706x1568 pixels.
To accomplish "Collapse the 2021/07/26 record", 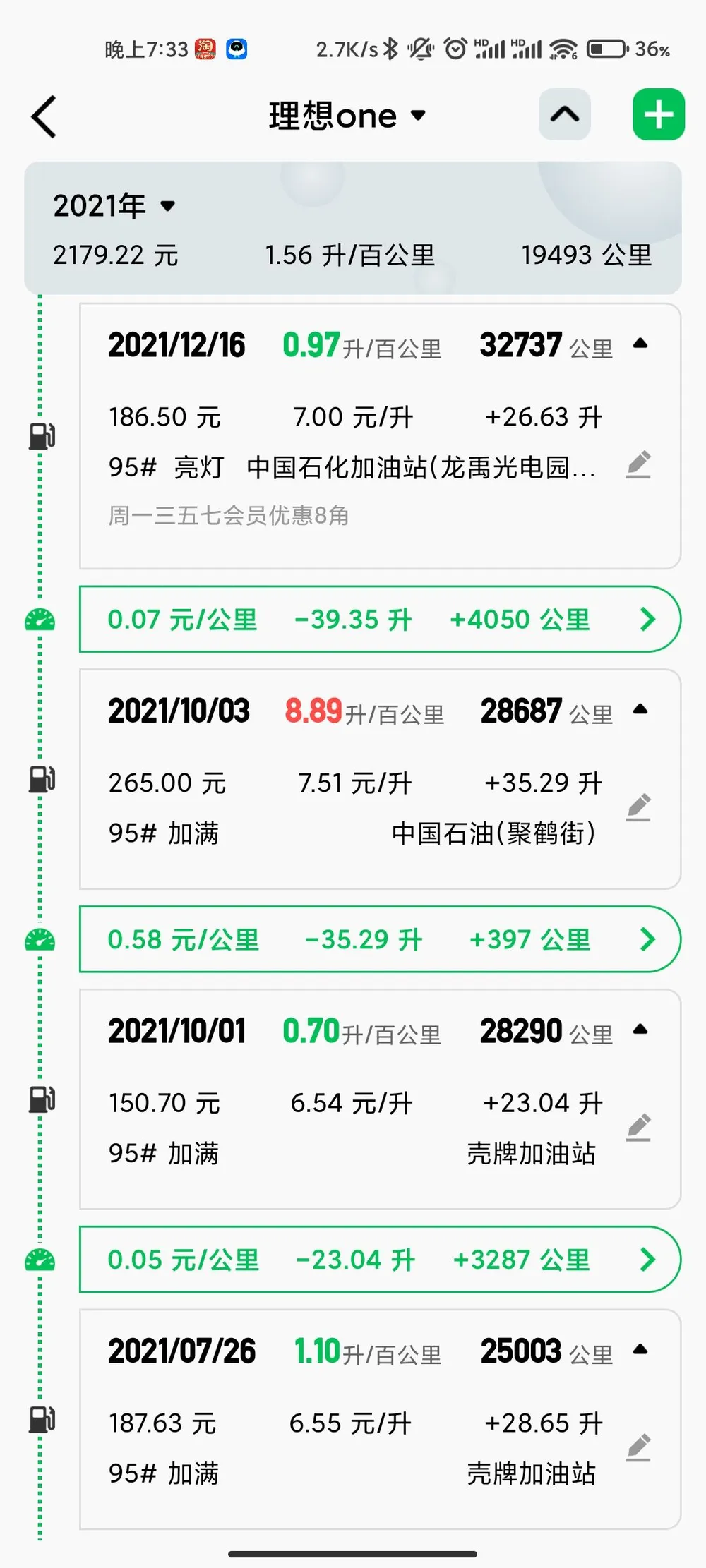I will pos(640,1350).
